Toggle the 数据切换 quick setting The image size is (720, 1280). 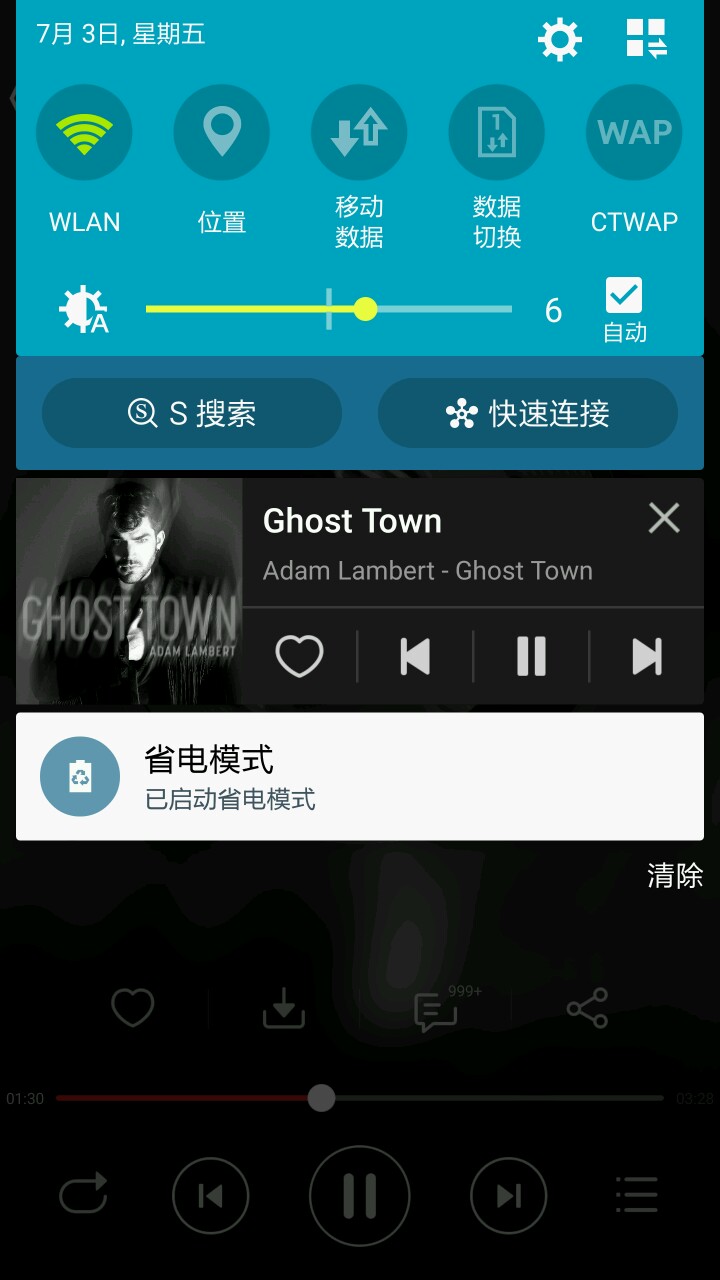coord(497,133)
